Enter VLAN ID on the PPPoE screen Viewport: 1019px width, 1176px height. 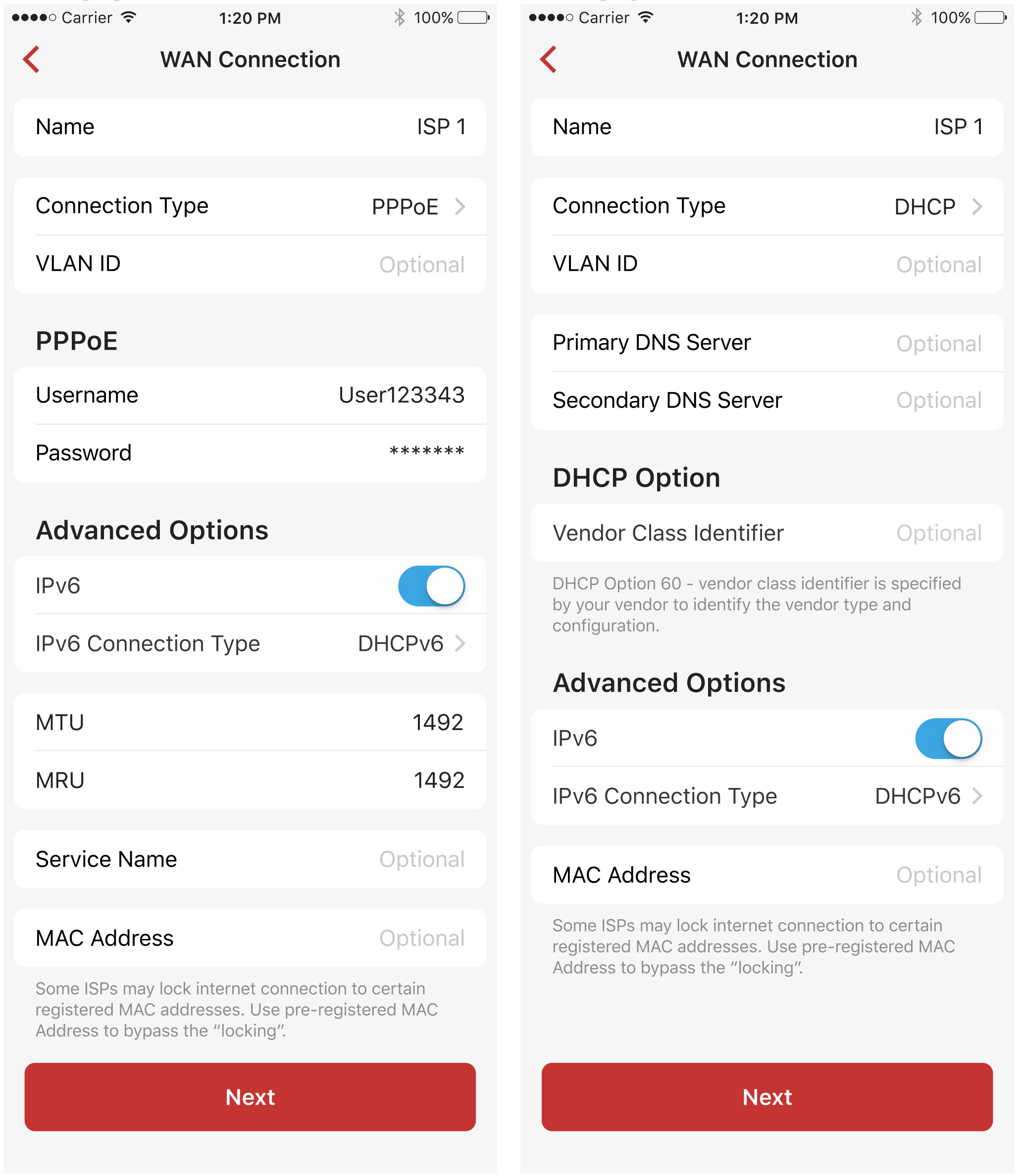(421, 264)
